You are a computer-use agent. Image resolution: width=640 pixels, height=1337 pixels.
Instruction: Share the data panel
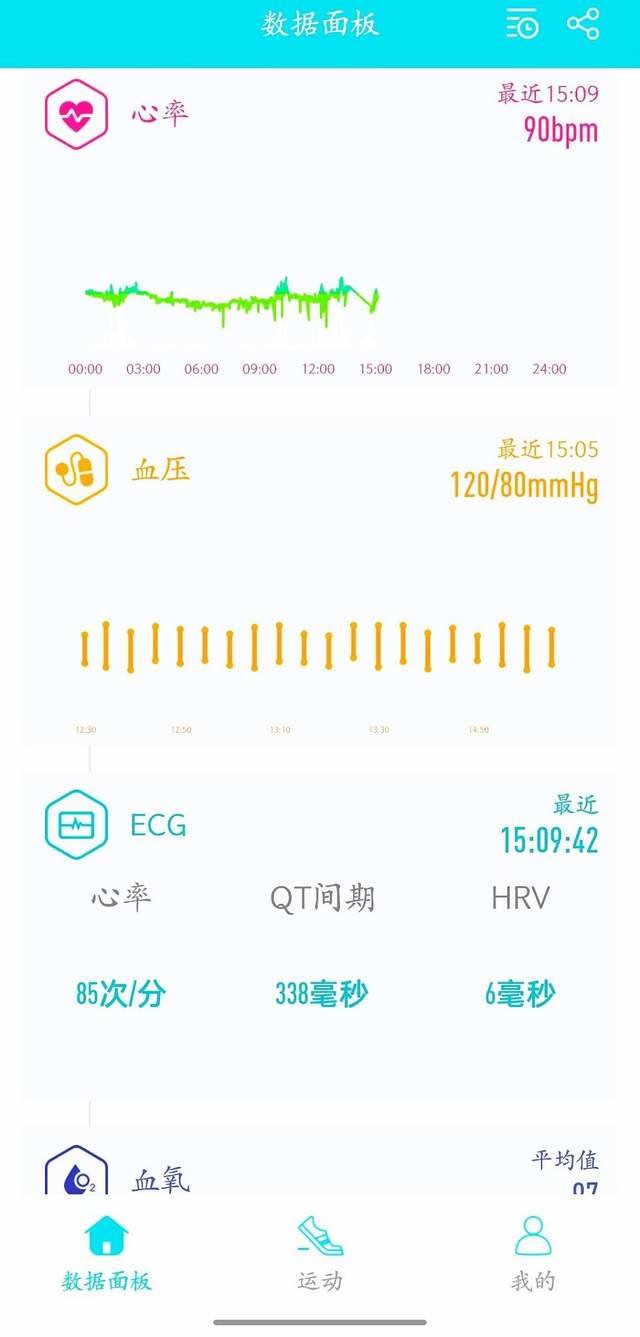[x=583, y=24]
